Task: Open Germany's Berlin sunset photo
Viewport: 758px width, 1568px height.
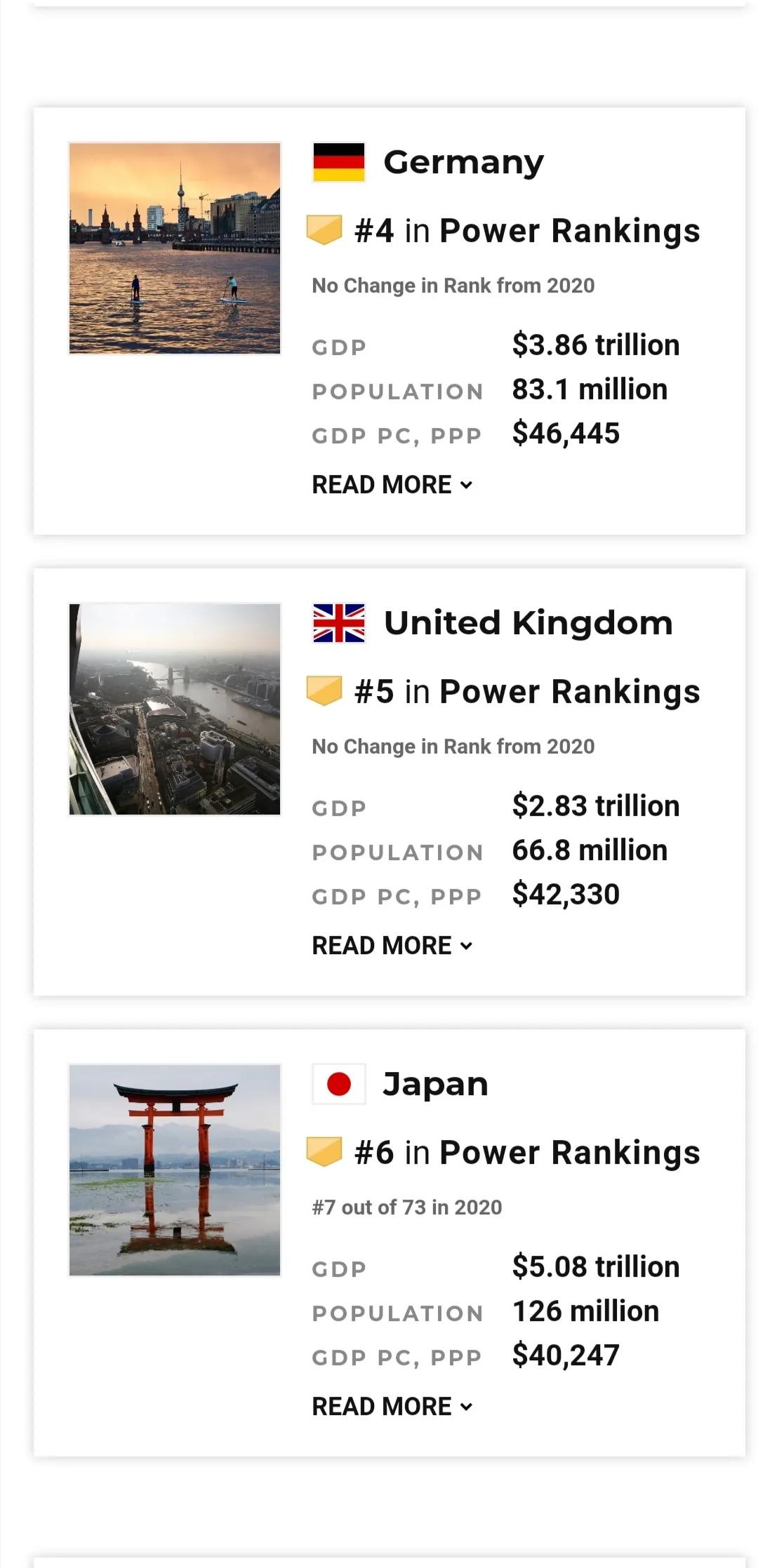Action: [x=174, y=248]
